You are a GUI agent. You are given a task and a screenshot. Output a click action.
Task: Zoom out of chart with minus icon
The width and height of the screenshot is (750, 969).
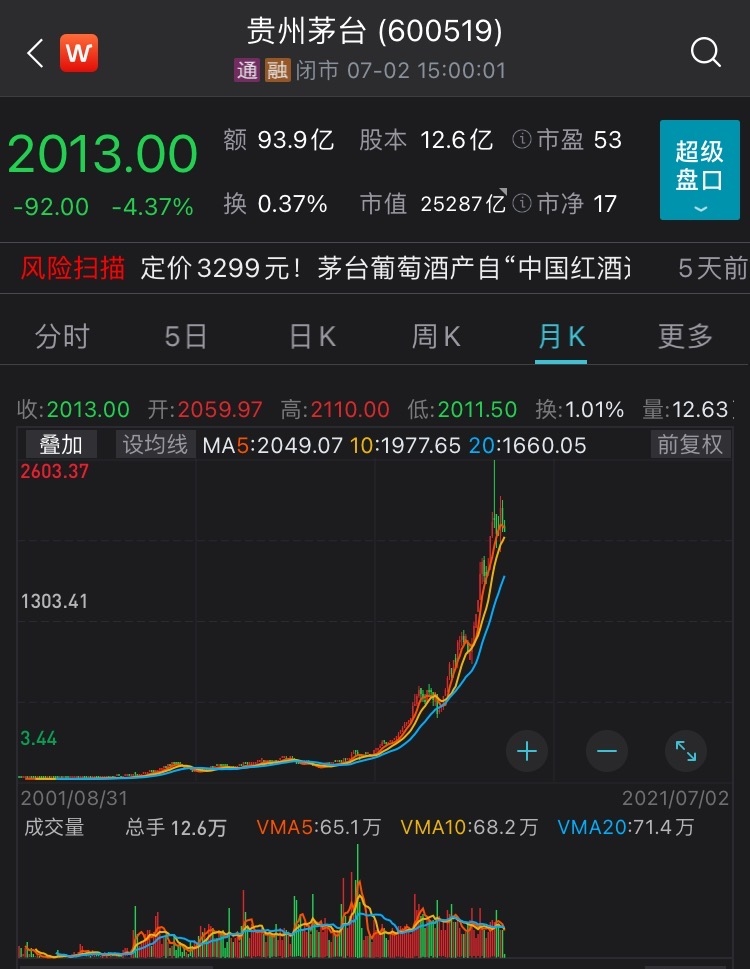point(607,751)
